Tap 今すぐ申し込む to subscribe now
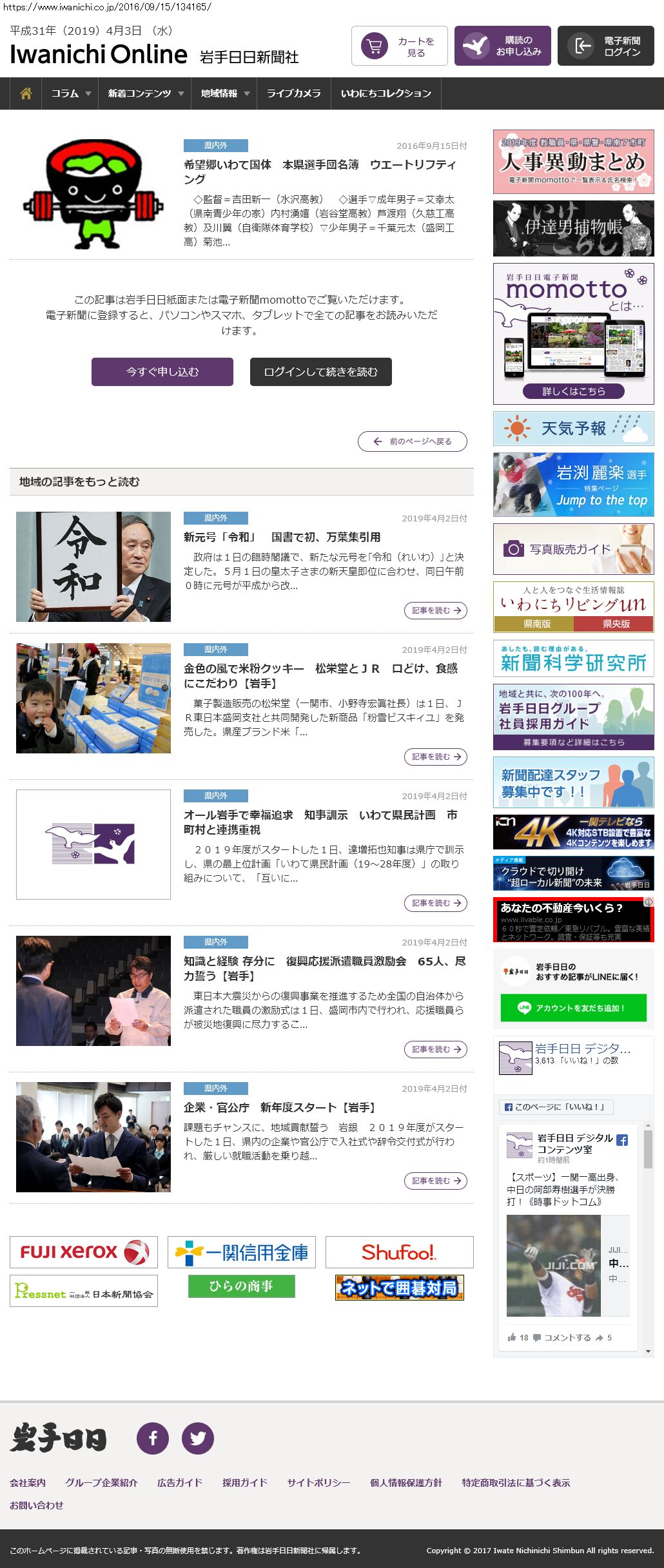Image resolution: width=664 pixels, height=1568 pixels. pos(162,372)
